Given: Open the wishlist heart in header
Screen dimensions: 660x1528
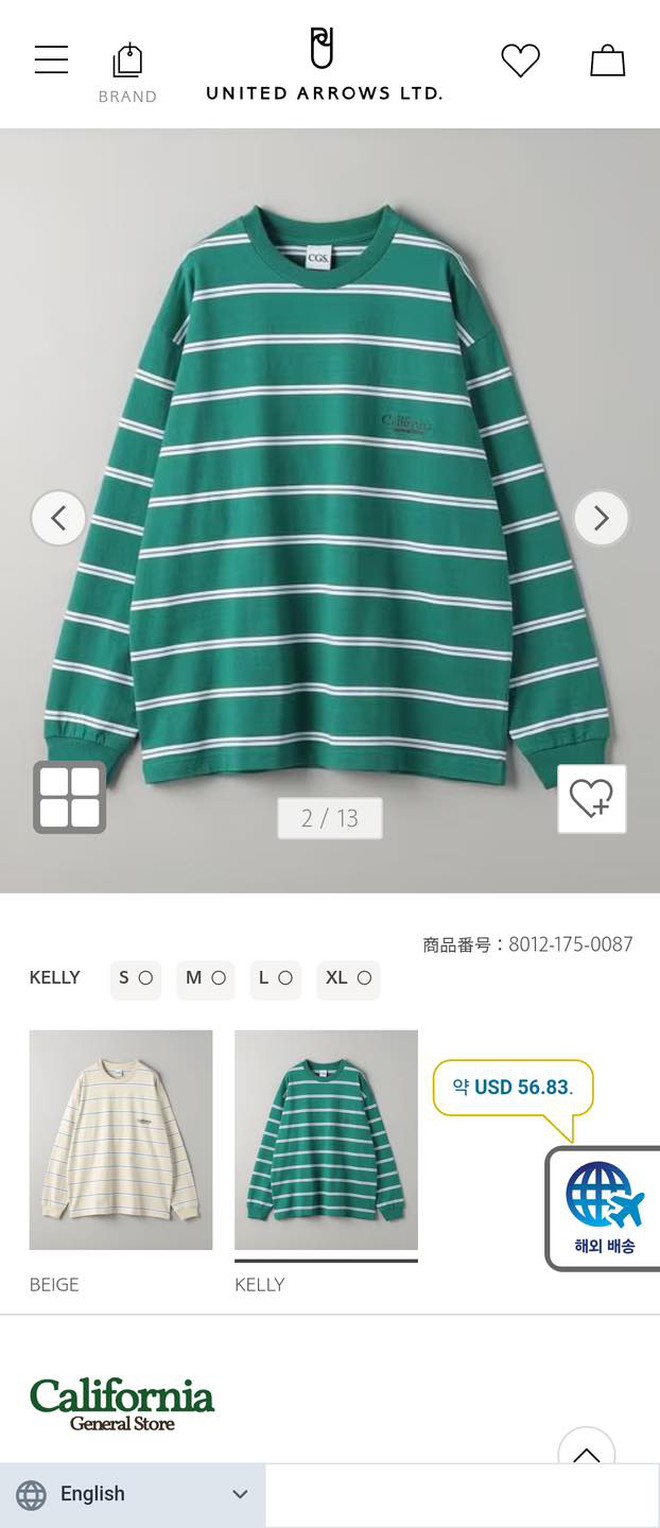Looking at the screenshot, I should click(520, 61).
